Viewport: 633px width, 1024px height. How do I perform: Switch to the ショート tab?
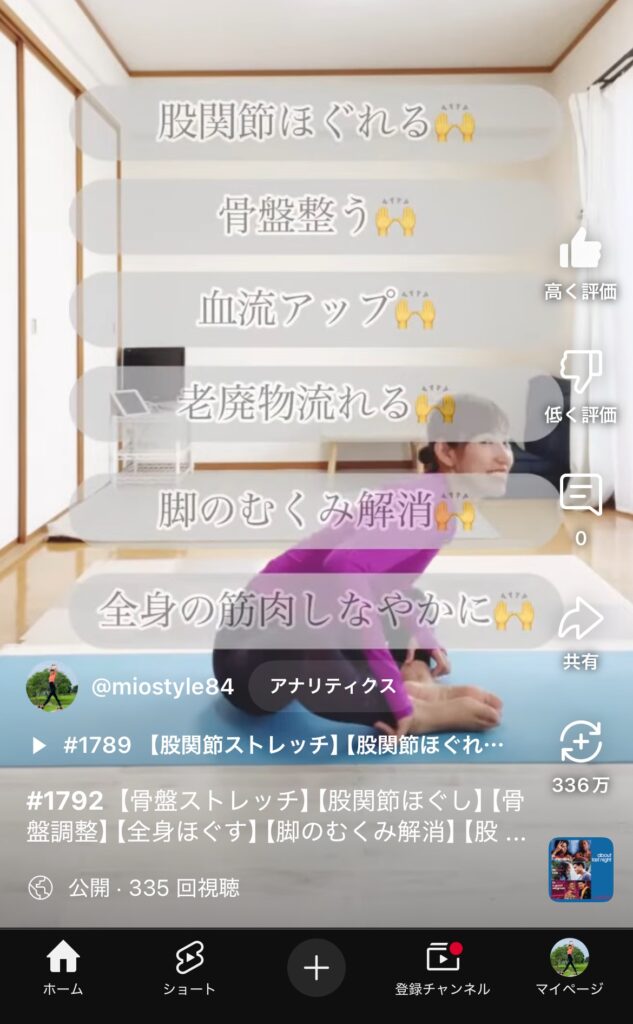pyautogui.click(x=189, y=968)
